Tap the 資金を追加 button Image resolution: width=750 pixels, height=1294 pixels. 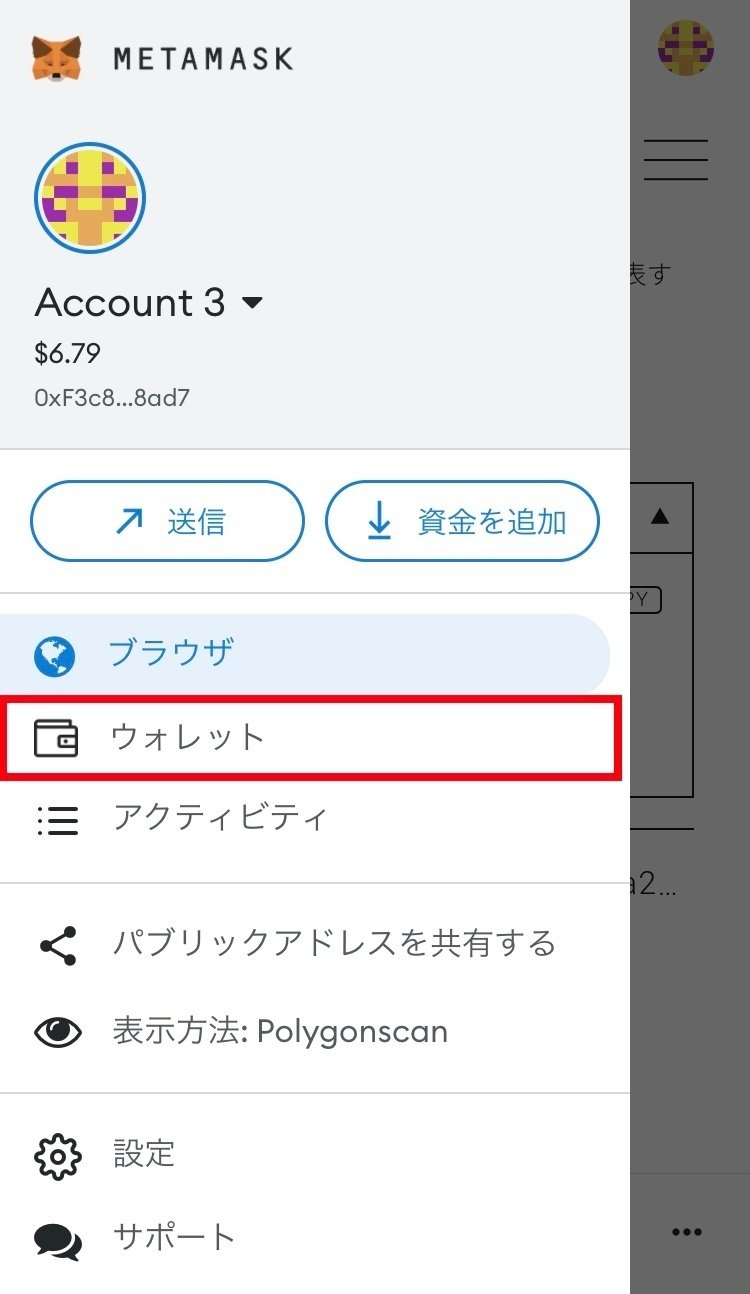(462, 521)
